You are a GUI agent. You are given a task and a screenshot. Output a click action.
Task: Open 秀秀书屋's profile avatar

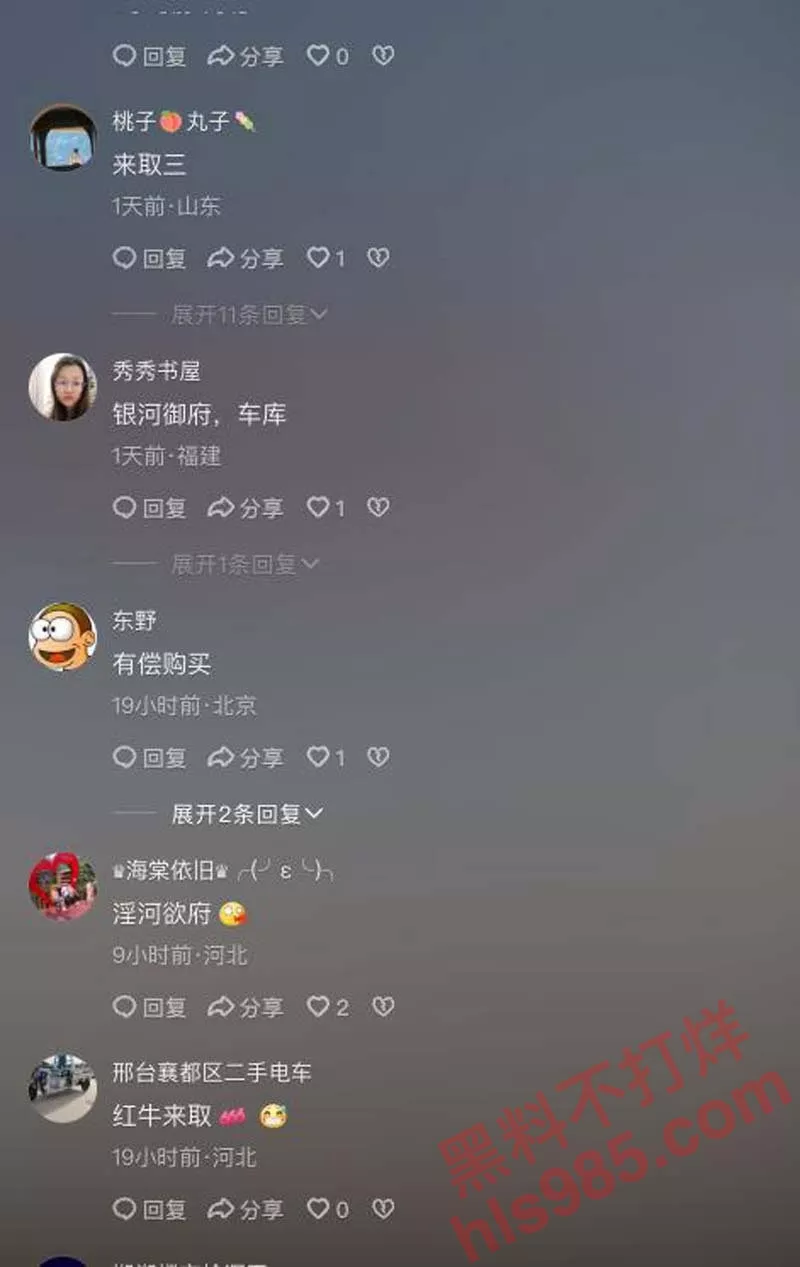coord(63,387)
